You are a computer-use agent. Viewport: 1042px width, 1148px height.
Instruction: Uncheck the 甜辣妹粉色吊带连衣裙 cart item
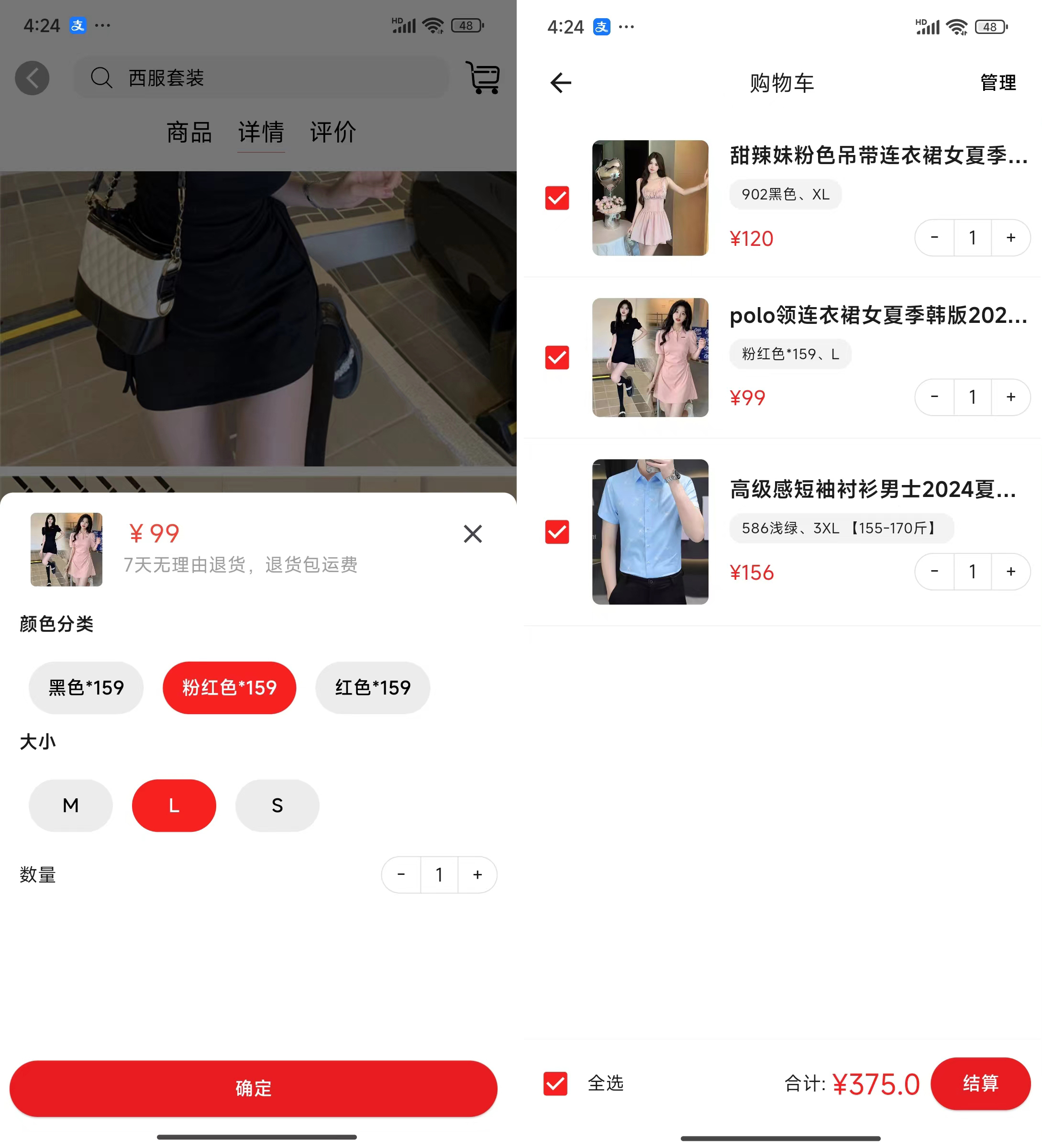(x=557, y=199)
